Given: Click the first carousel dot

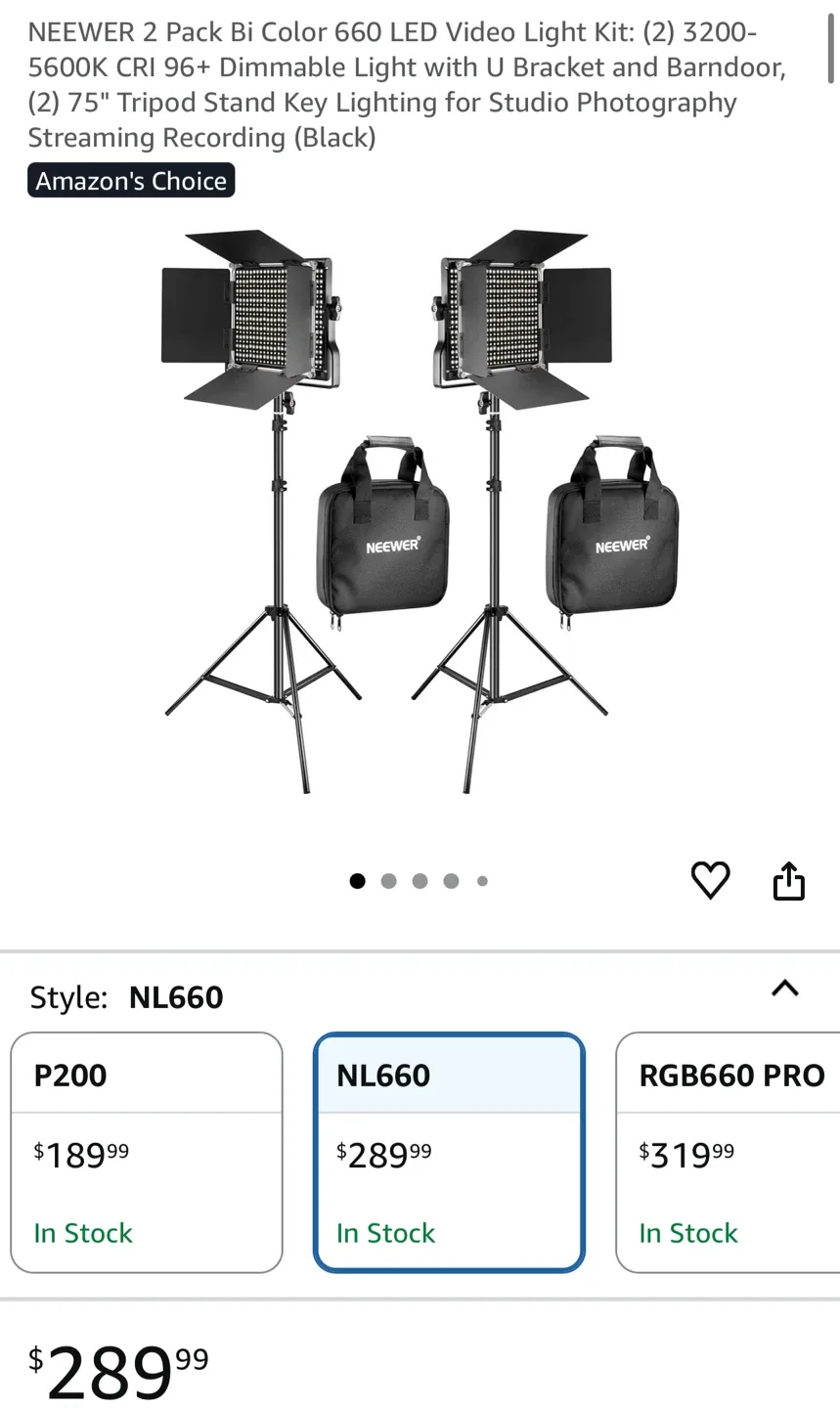Looking at the screenshot, I should 357,880.
